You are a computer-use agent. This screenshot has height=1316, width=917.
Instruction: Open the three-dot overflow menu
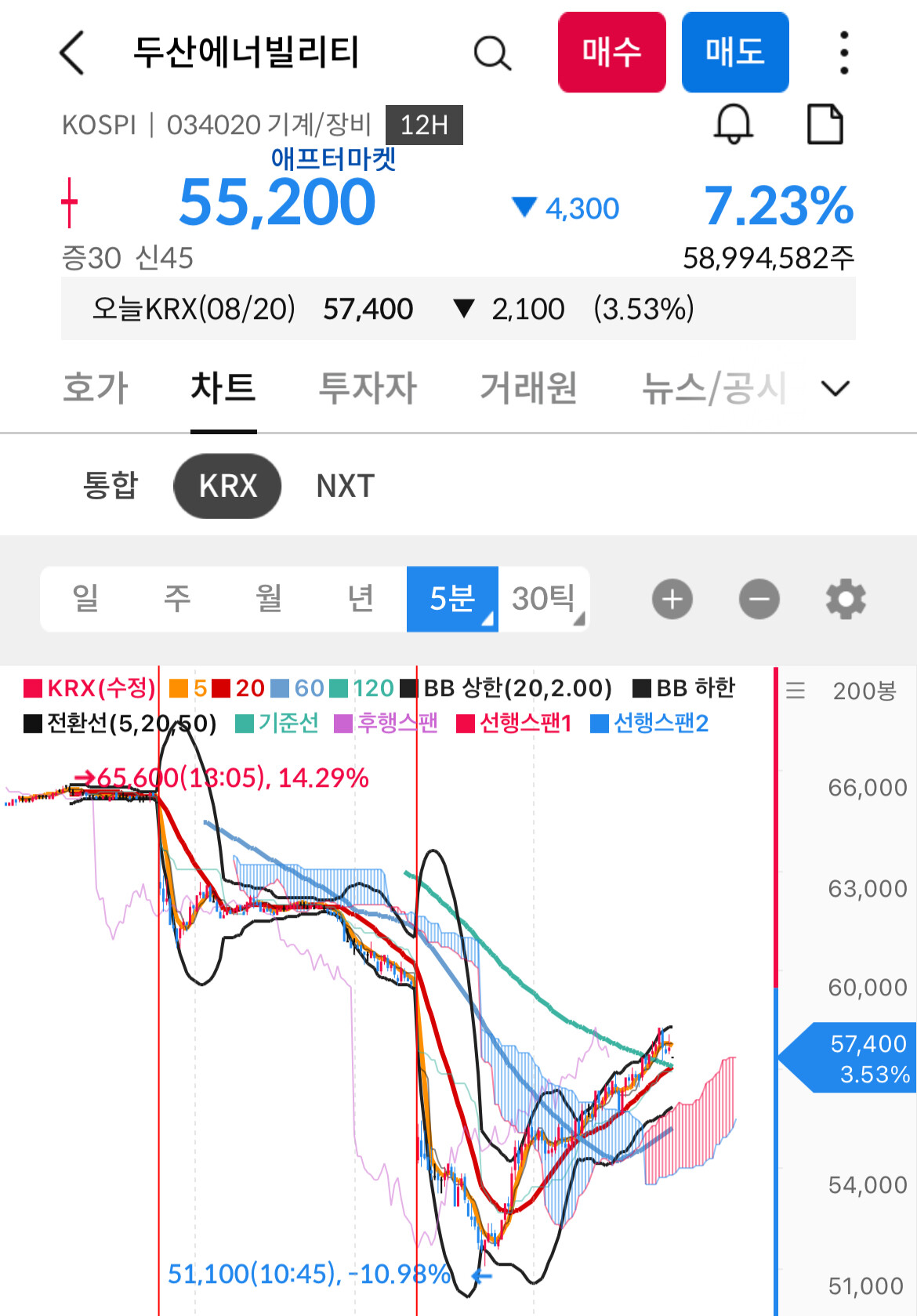[x=844, y=53]
